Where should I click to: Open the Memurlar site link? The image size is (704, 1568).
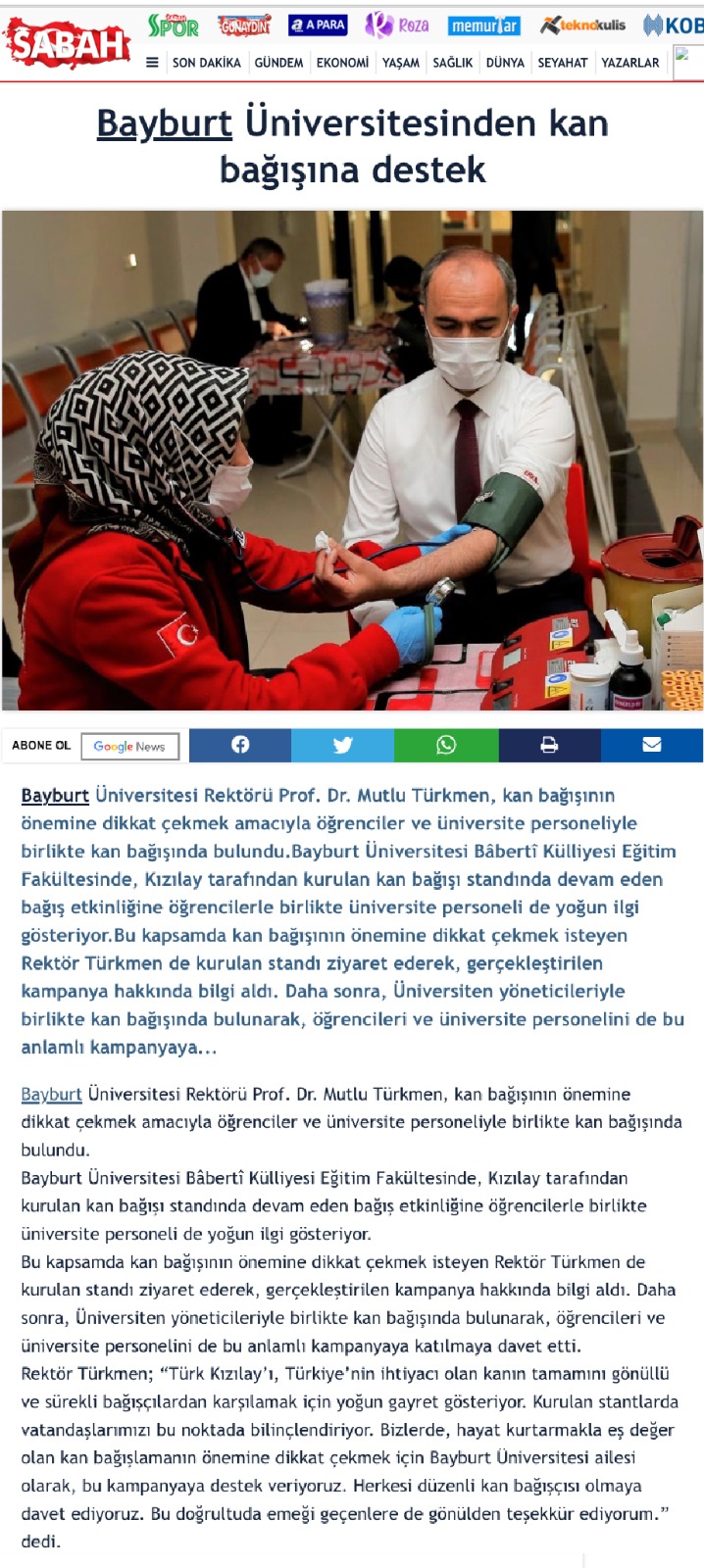(483, 25)
